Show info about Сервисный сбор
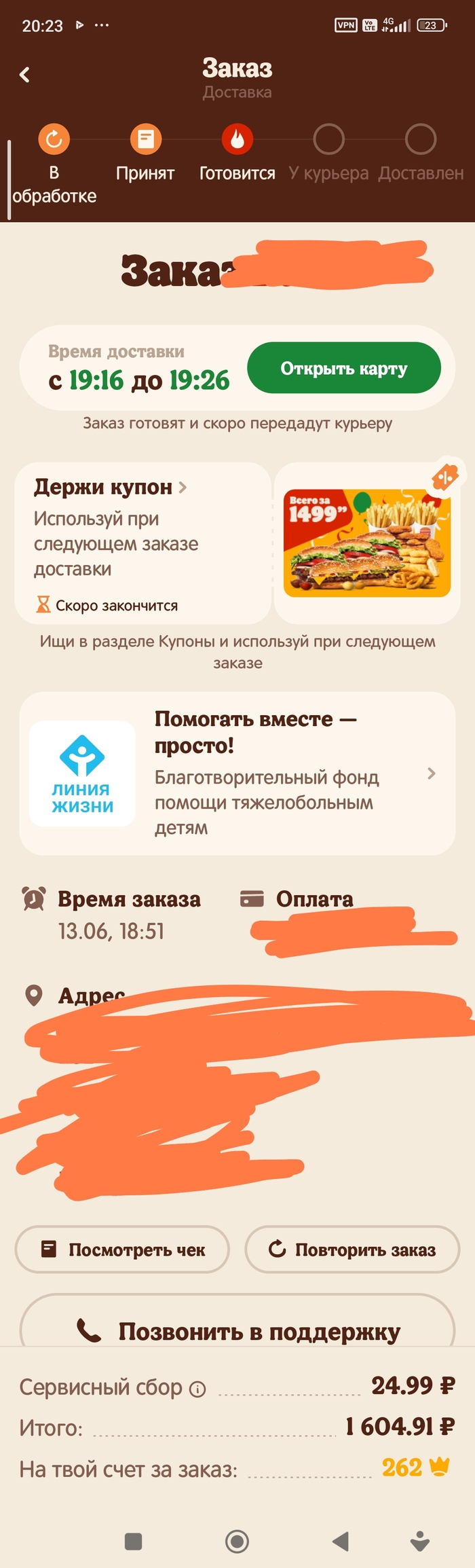The image size is (475, 1568). pos(197,1389)
